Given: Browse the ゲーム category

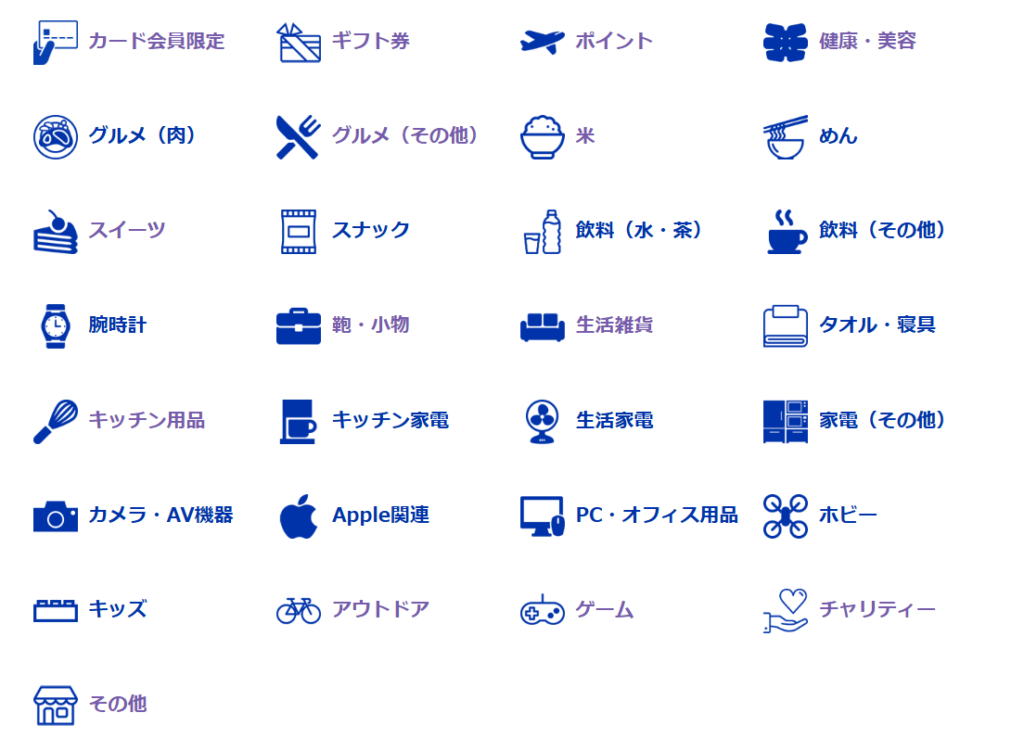Looking at the screenshot, I should (x=604, y=609).
